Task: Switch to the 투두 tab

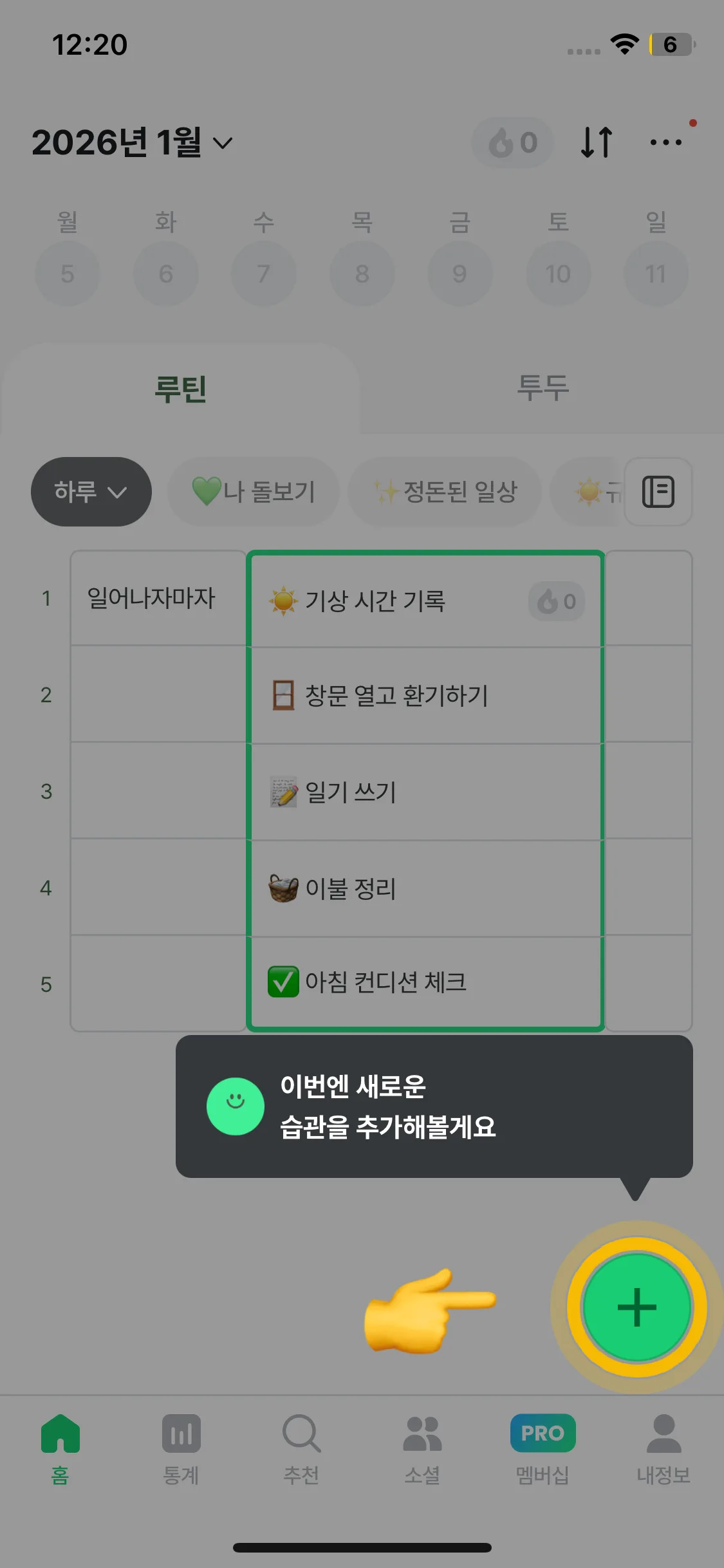Action: click(543, 388)
